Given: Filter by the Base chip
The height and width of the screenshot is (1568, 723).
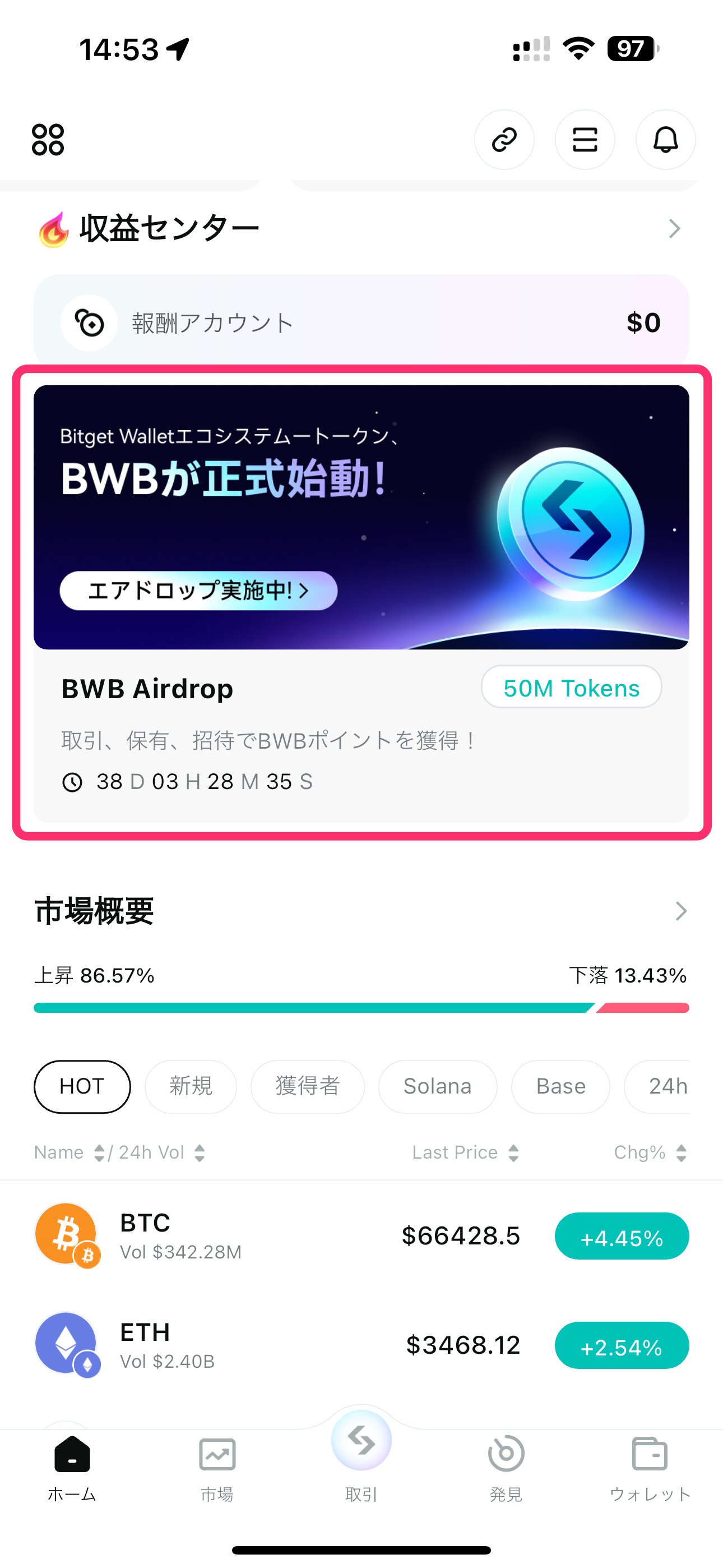Looking at the screenshot, I should point(560,1086).
